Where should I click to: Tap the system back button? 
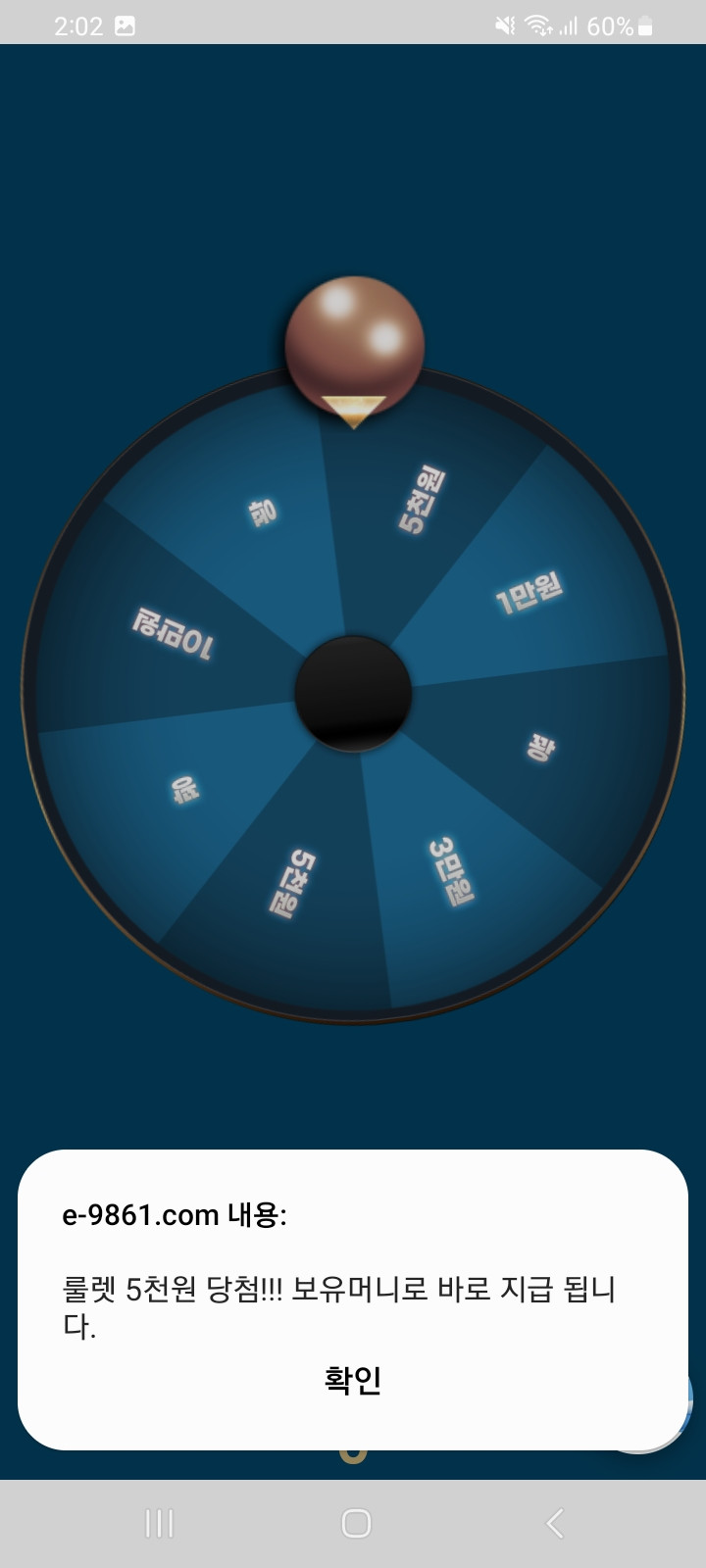click(554, 1523)
